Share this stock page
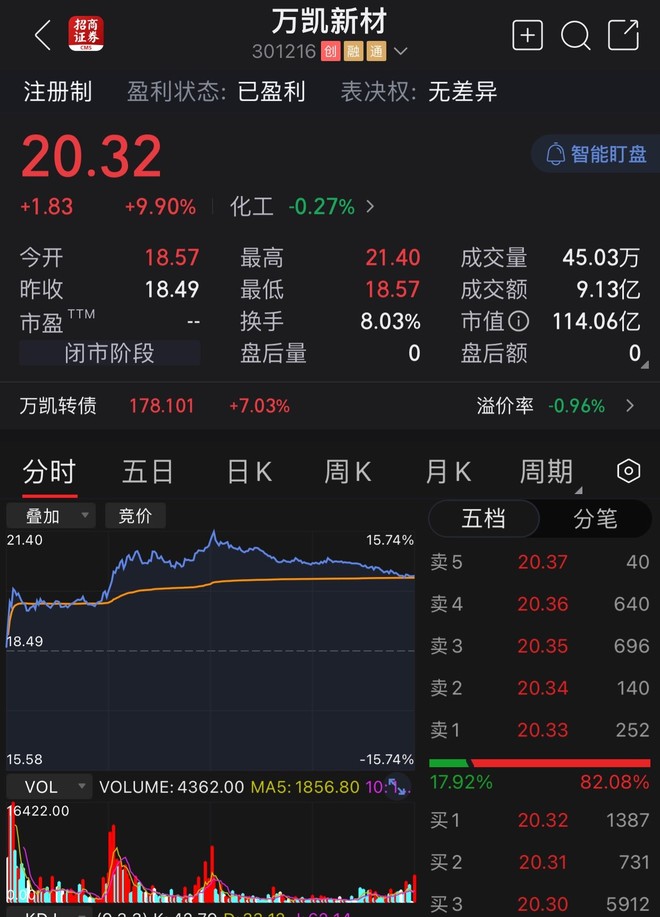The image size is (660, 917). tap(623, 36)
